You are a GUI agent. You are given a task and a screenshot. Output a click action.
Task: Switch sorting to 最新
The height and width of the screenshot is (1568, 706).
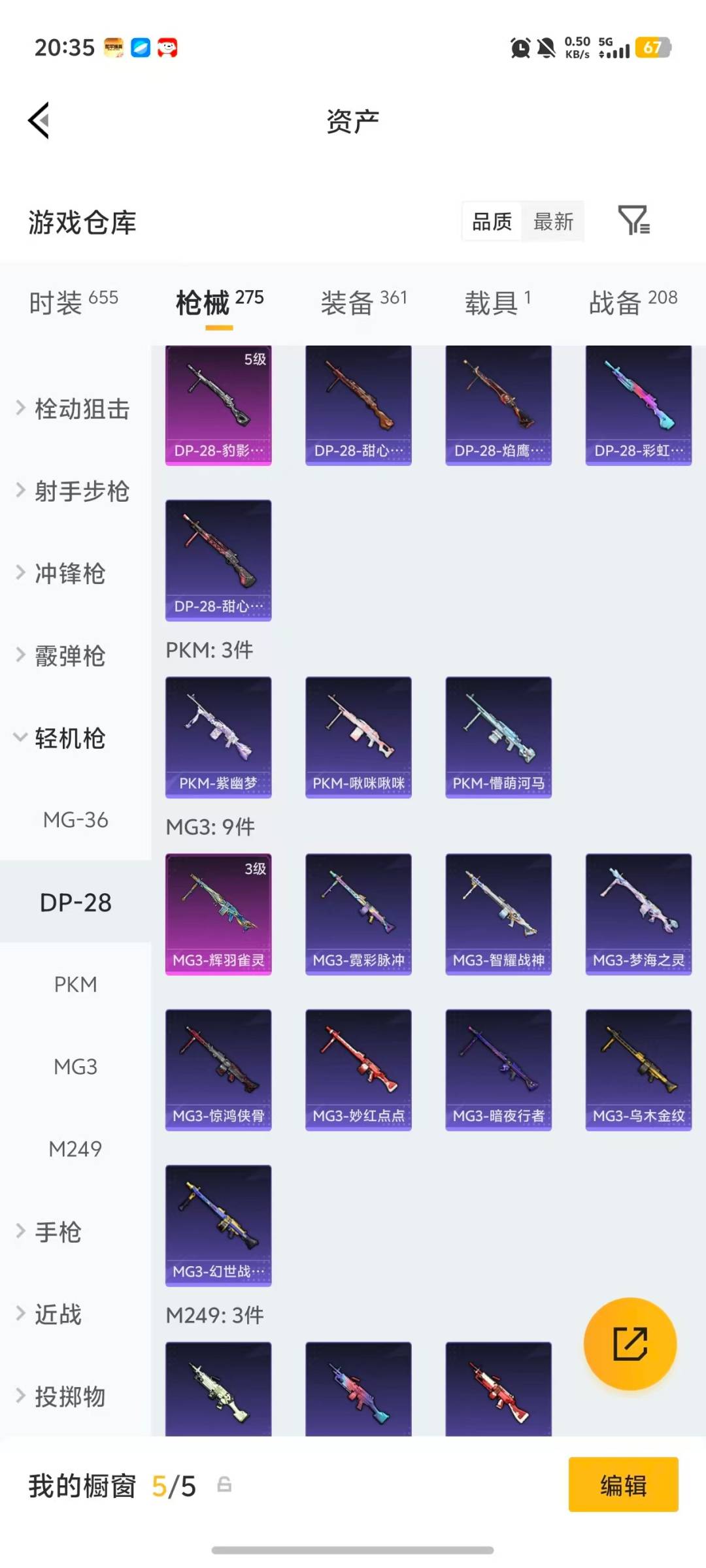[552, 222]
